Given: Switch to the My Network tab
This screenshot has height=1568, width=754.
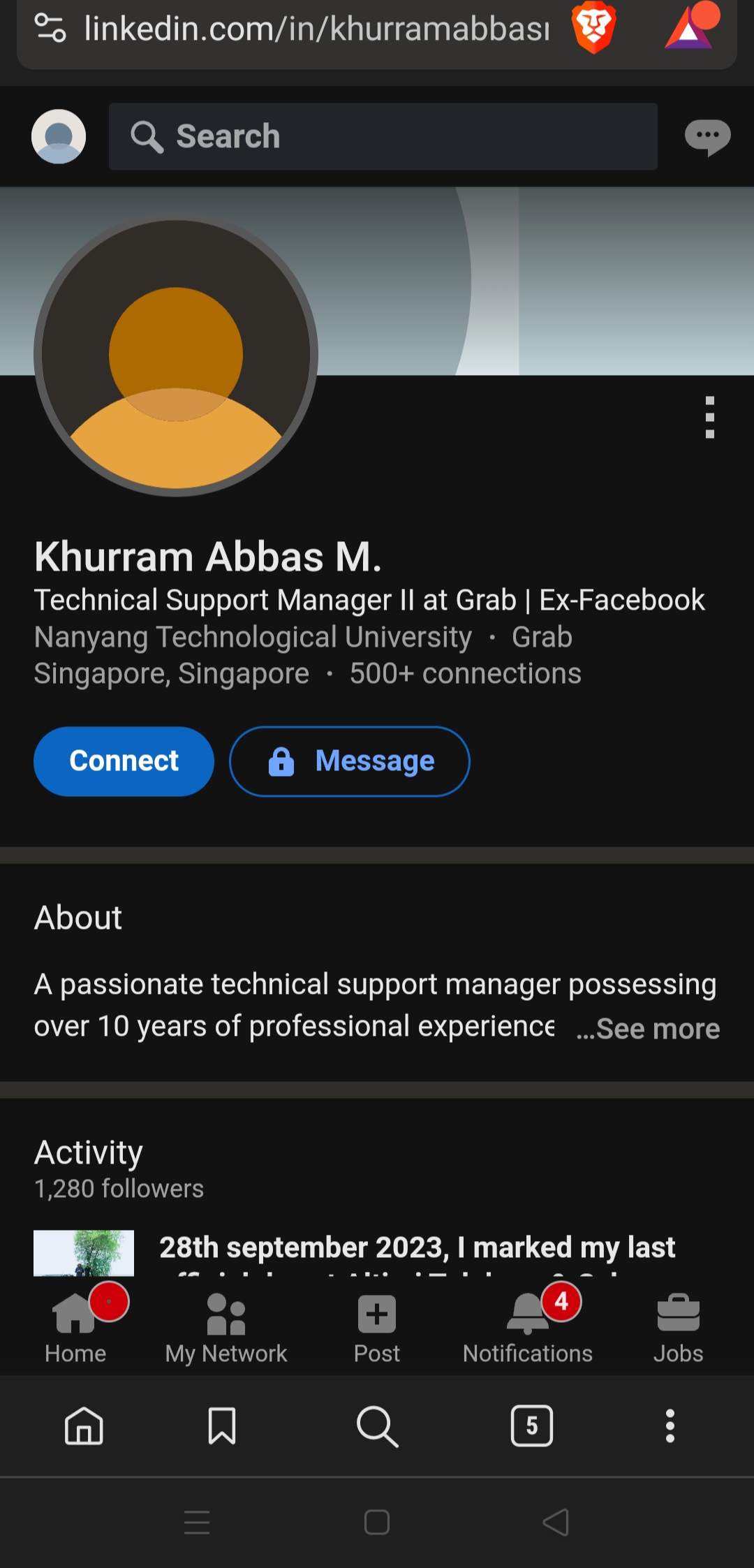Looking at the screenshot, I should coord(226,1327).
